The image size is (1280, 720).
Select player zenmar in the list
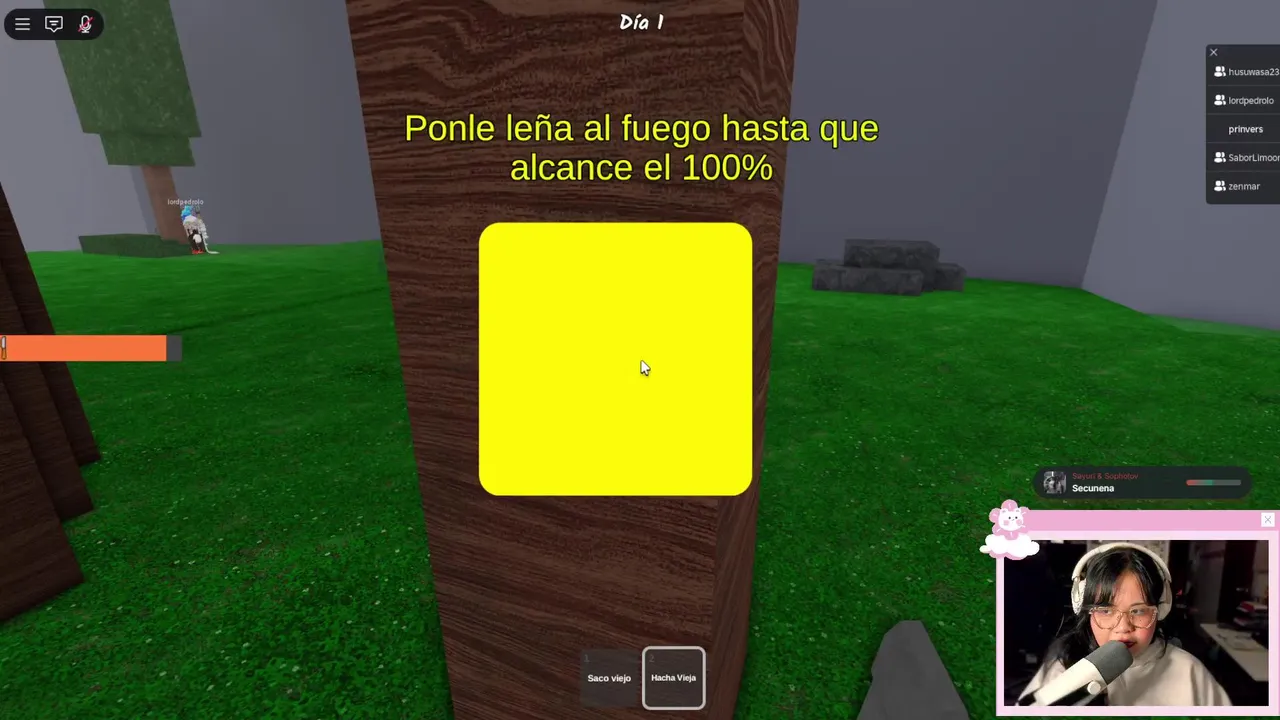[x=1243, y=186]
